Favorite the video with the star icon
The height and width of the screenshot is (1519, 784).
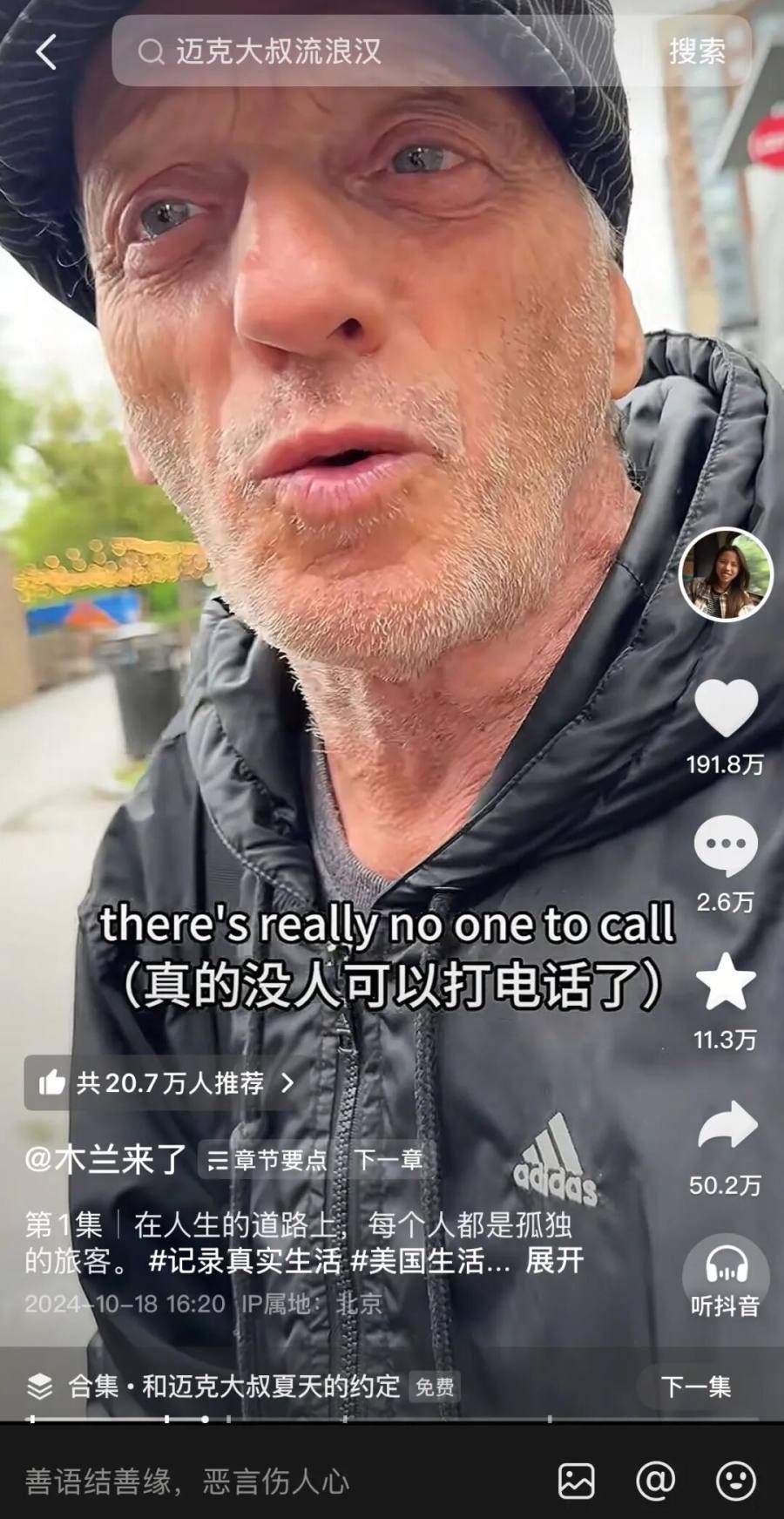[x=725, y=982]
